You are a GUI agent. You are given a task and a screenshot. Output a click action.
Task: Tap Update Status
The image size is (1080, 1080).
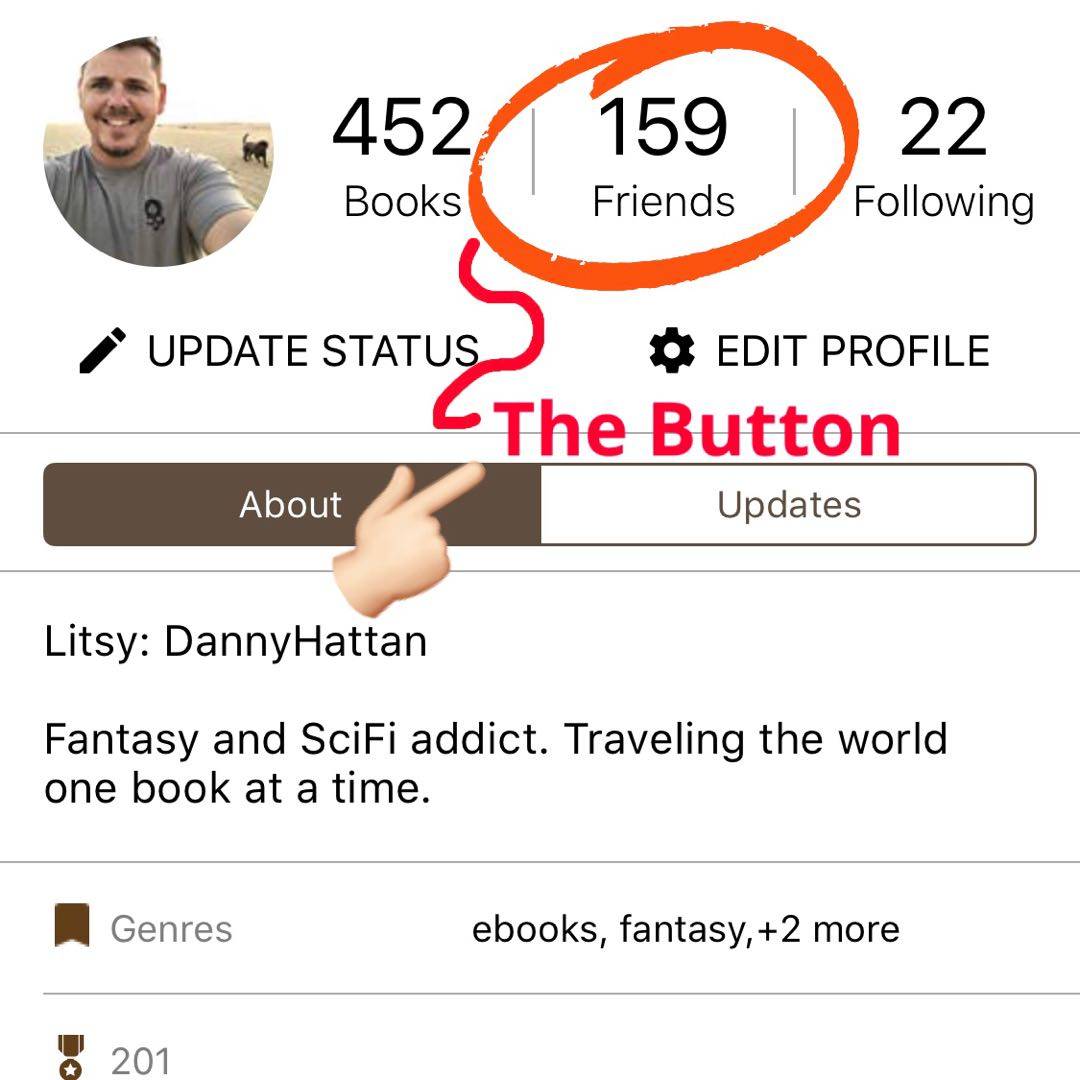(x=279, y=351)
